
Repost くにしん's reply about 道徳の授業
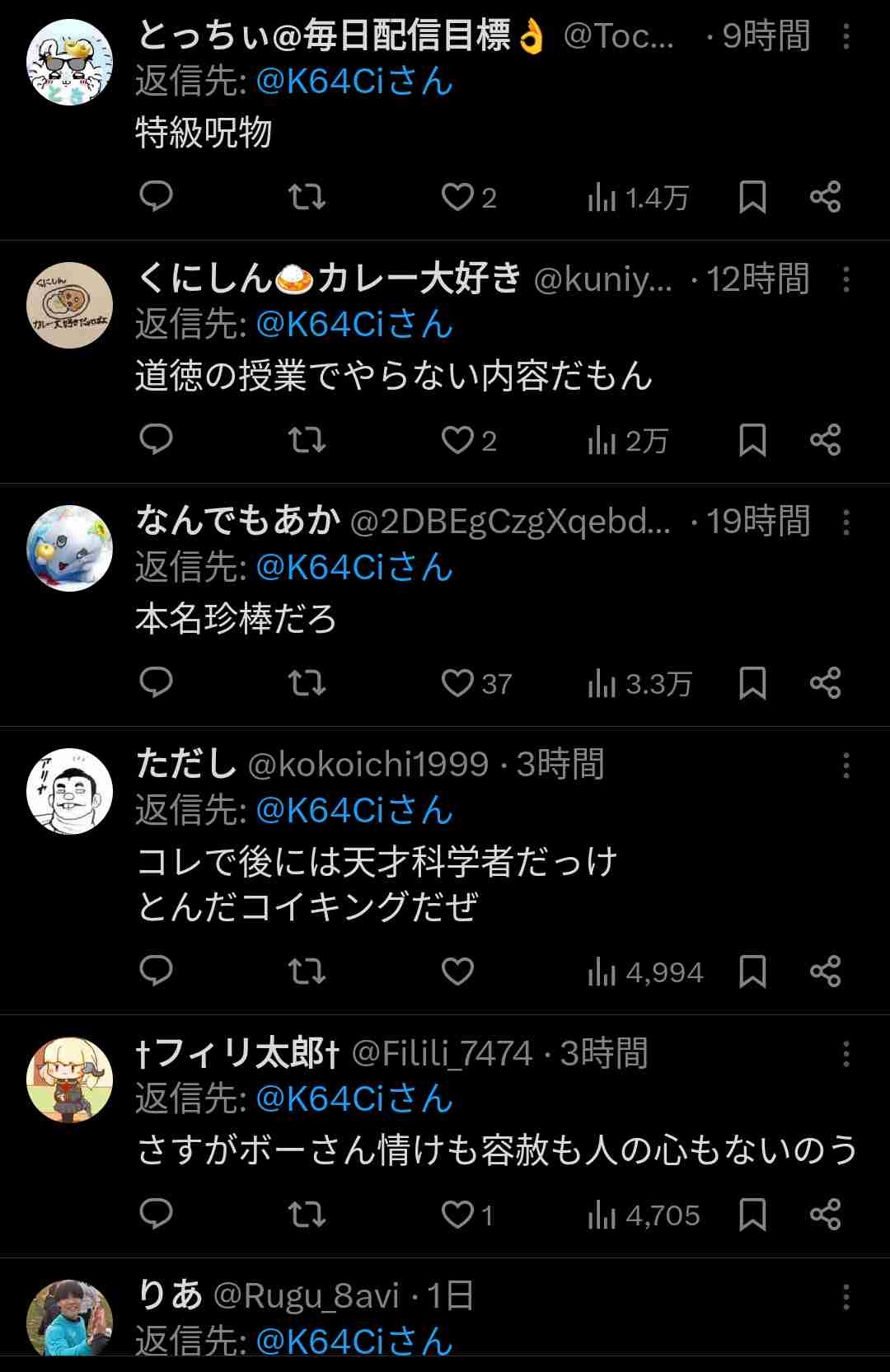pos(307,440)
